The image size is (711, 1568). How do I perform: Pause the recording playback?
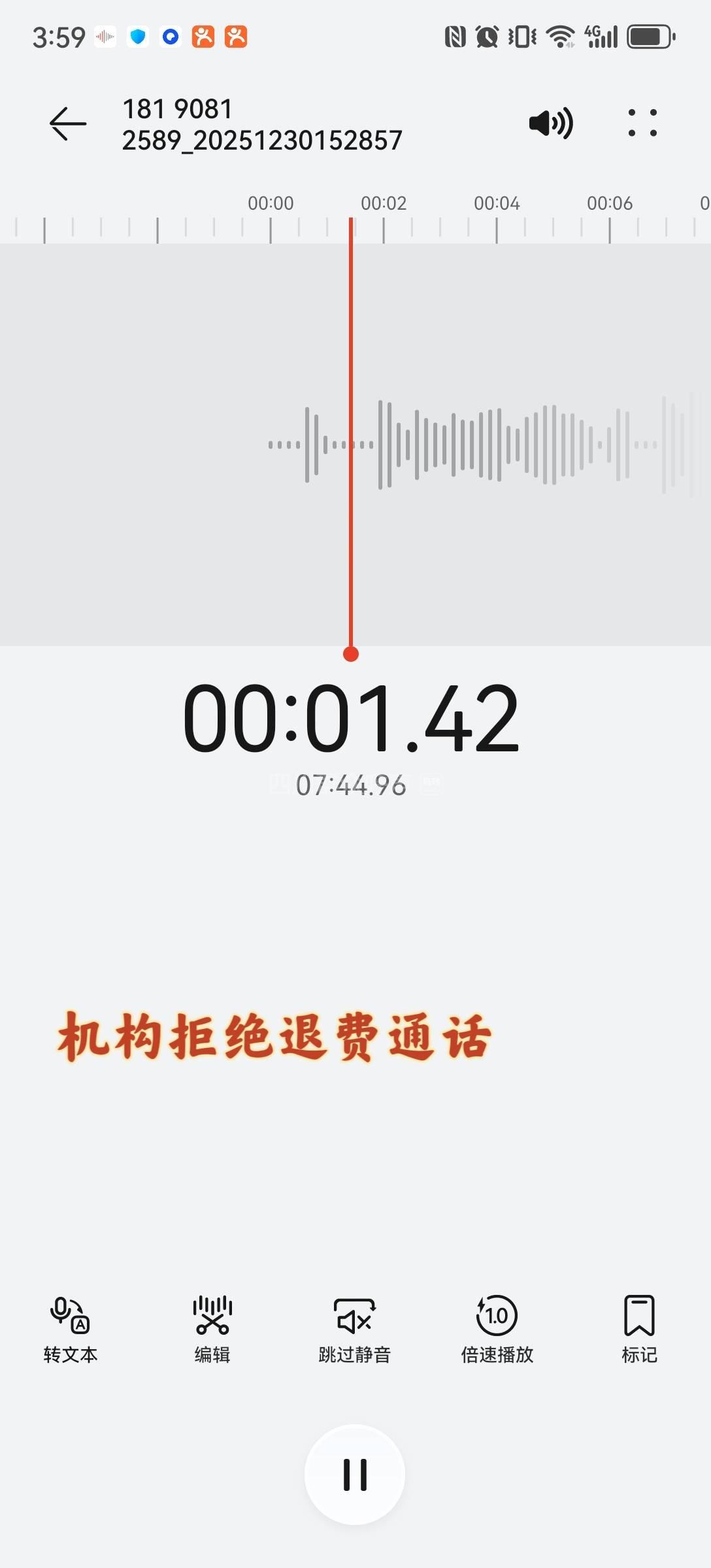click(355, 1475)
